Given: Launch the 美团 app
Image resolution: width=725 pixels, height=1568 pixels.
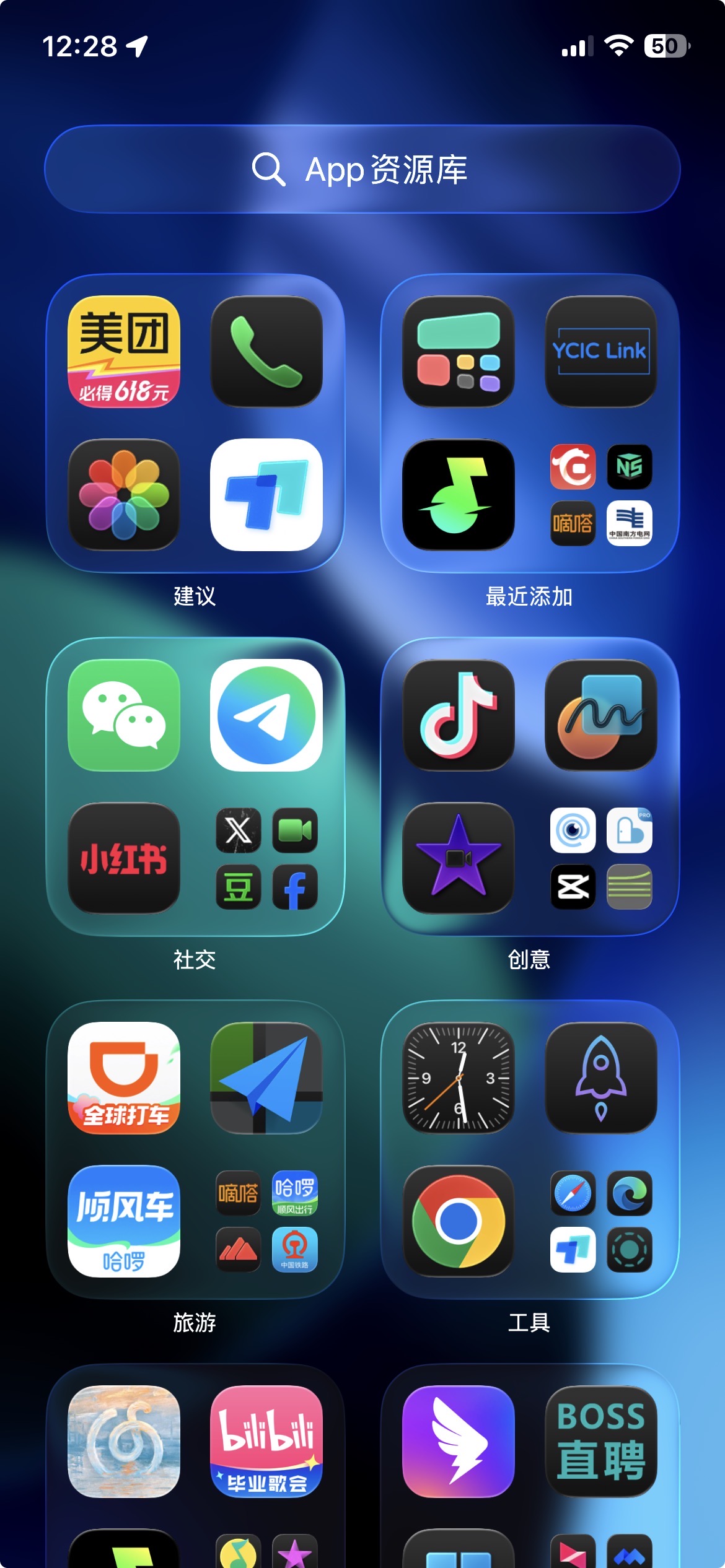Looking at the screenshot, I should (124, 351).
